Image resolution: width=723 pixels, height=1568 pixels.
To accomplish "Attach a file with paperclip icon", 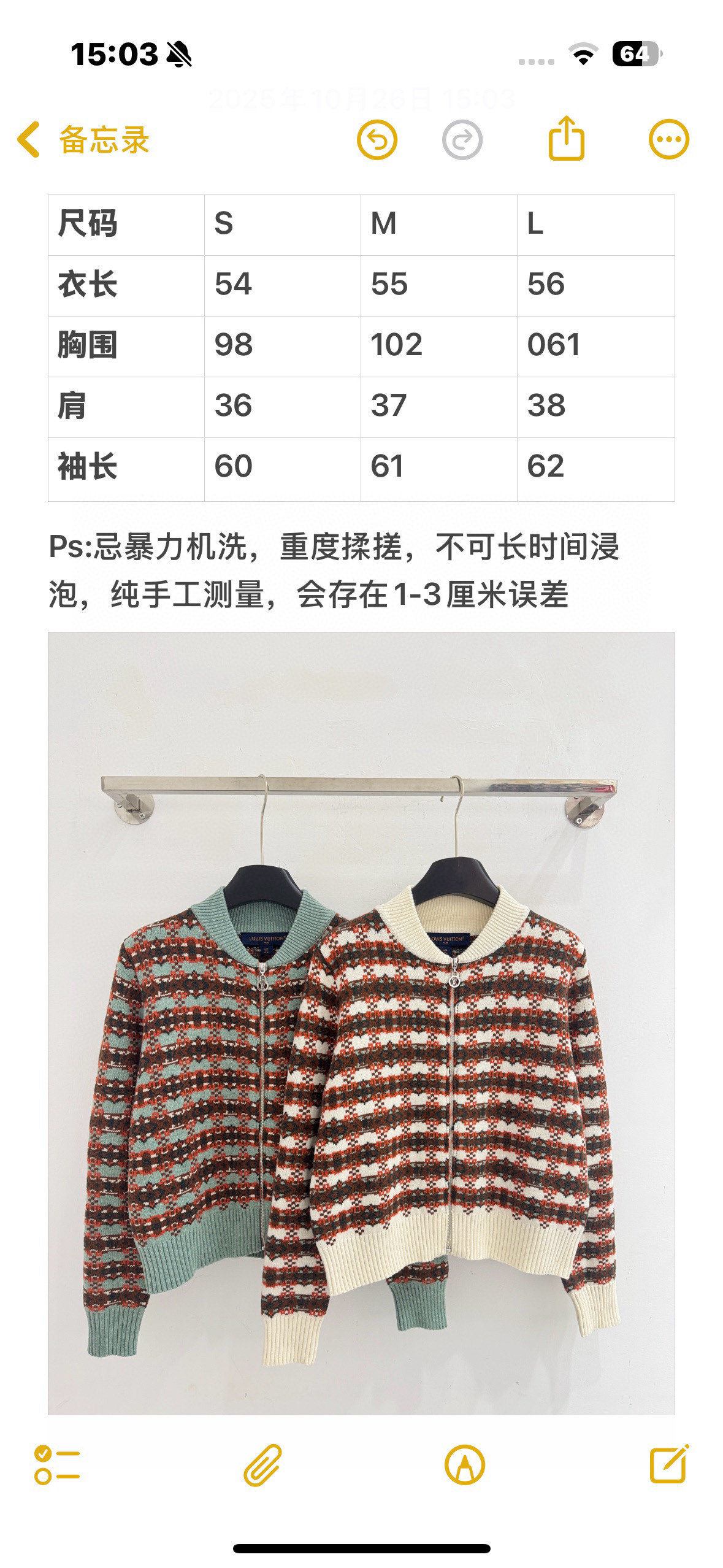I will click(x=262, y=1465).
